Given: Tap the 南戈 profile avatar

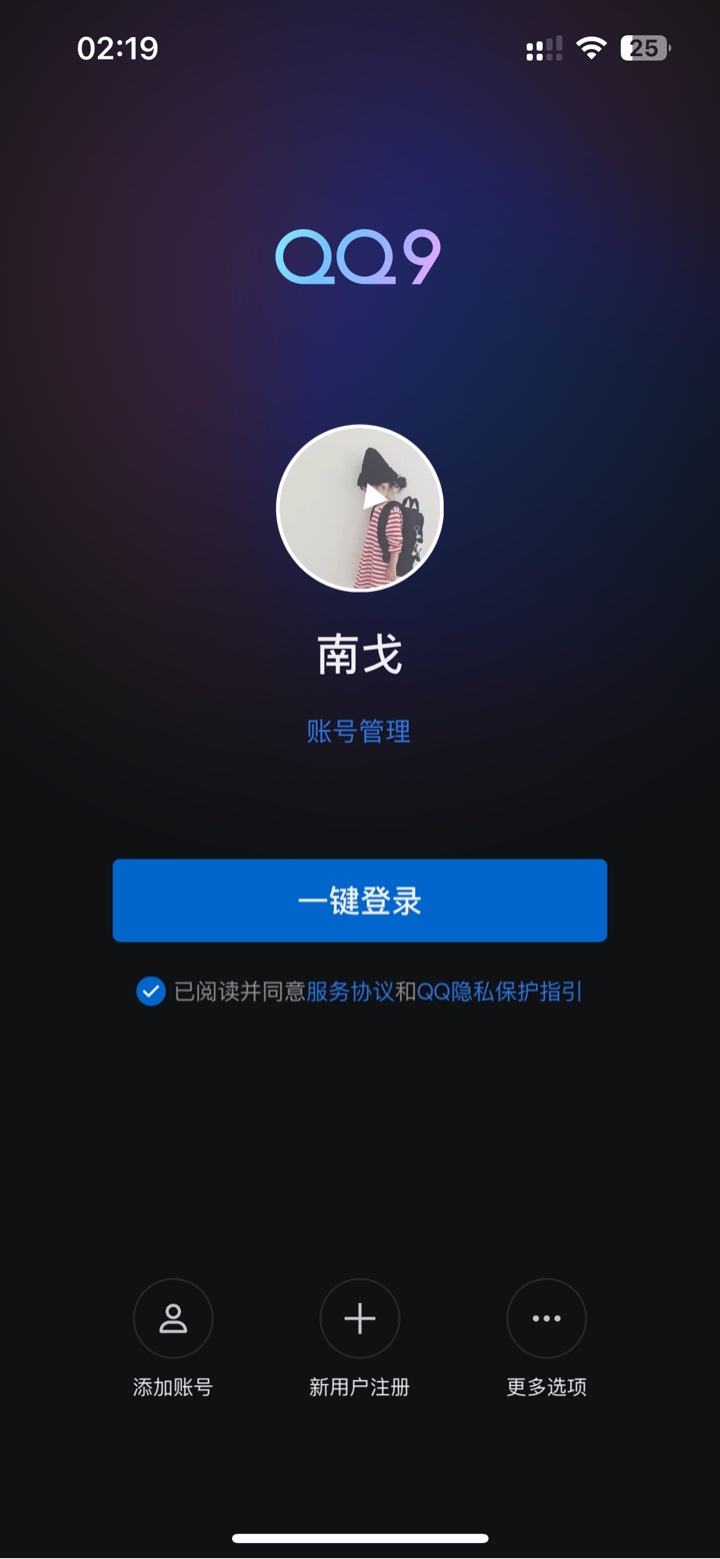Looking at the screenshot, I should click(x=360, y=508).
